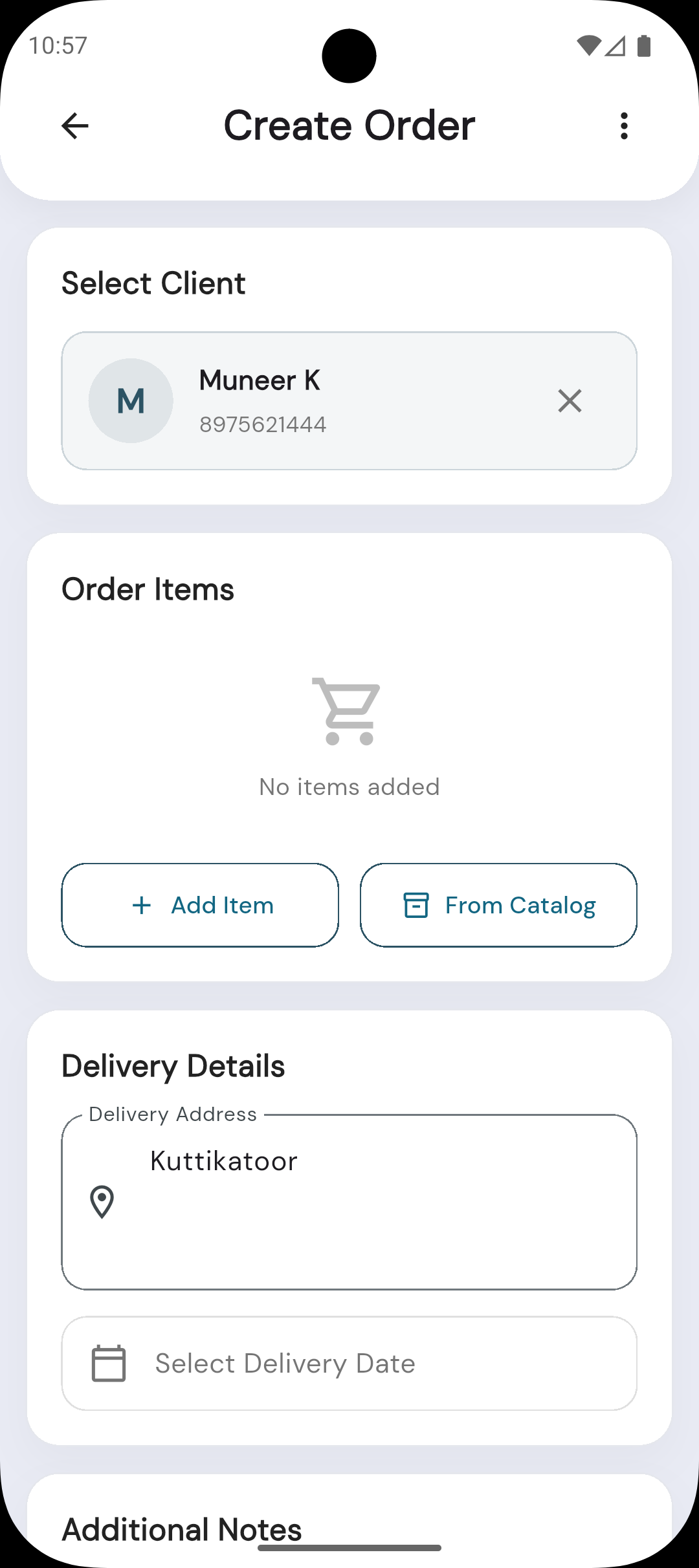Tap Muneer K's avatar circle
The width and height of the screenshot is (699, 1568).
click(x=131, y=401)
